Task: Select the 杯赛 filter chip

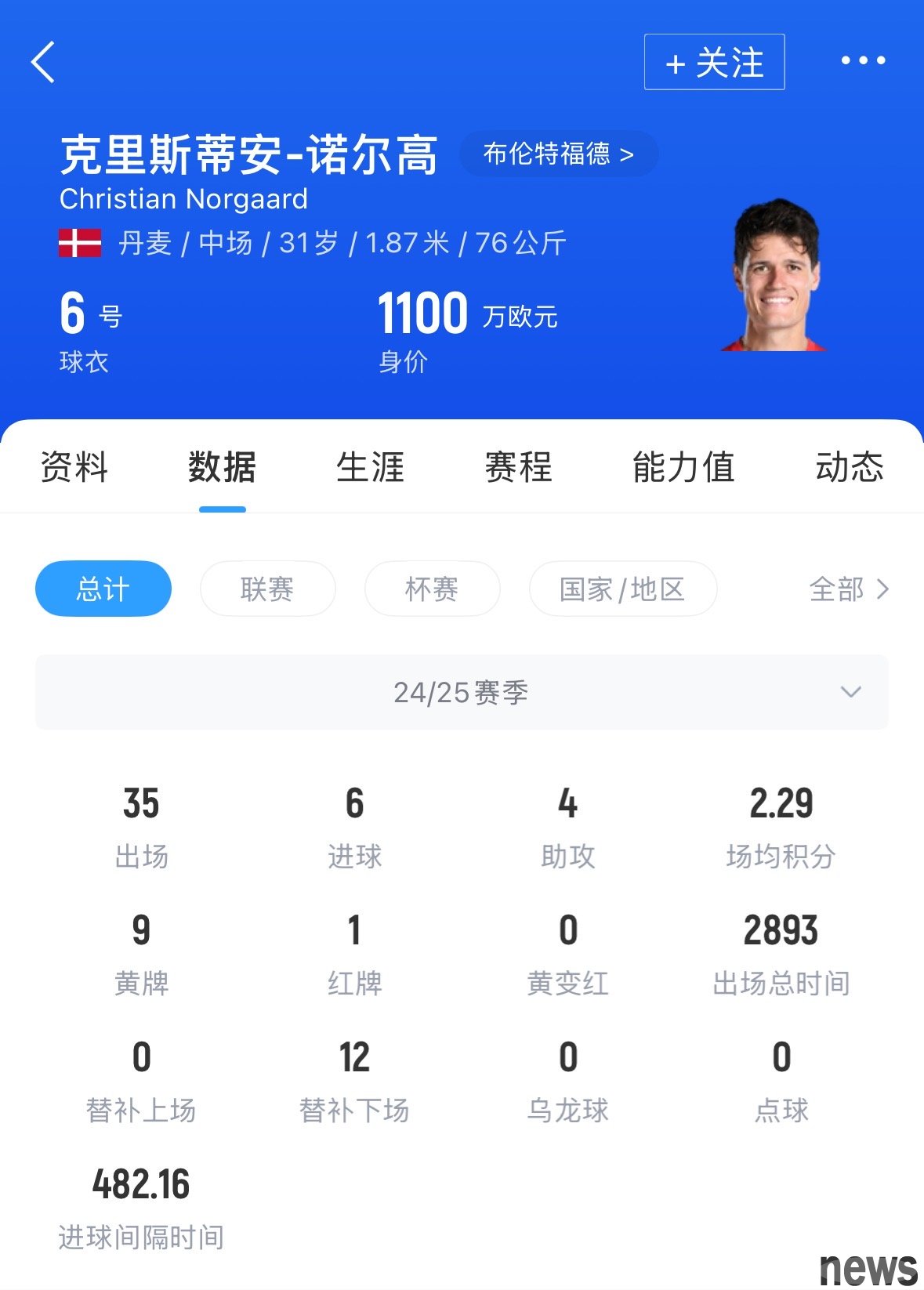Action: (x=432, y=589)
